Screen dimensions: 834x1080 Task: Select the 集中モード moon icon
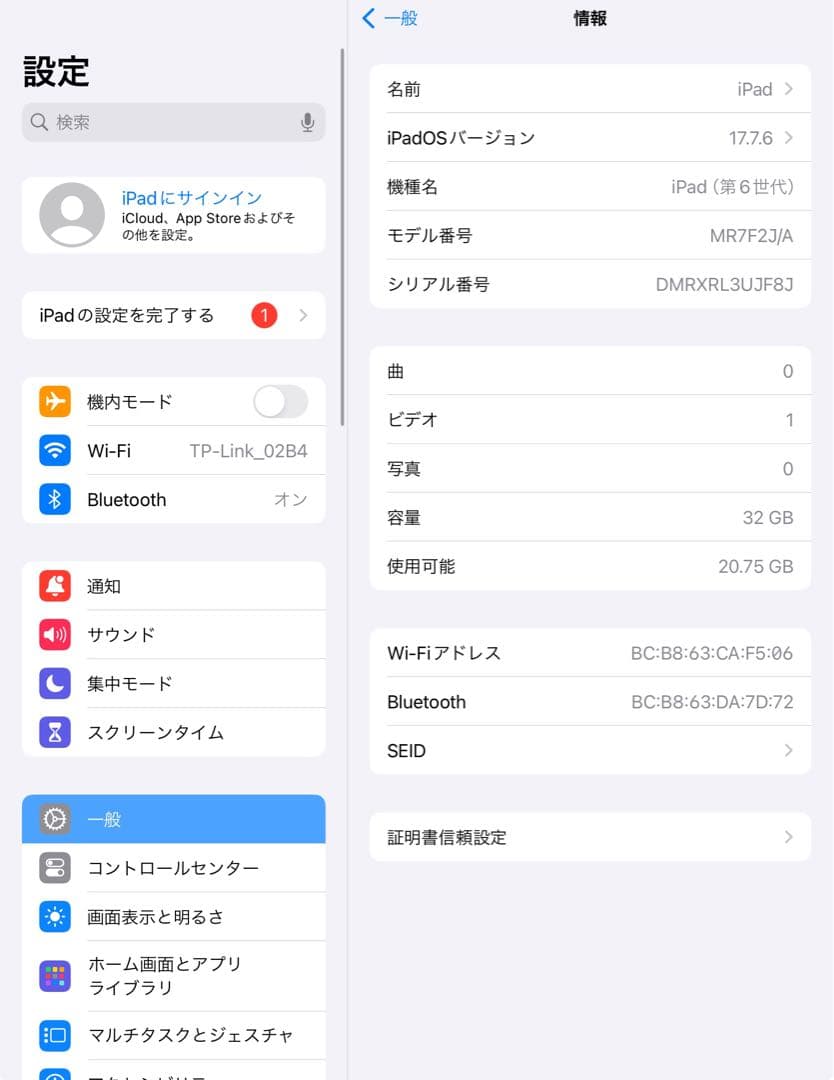tap(54, 683)
